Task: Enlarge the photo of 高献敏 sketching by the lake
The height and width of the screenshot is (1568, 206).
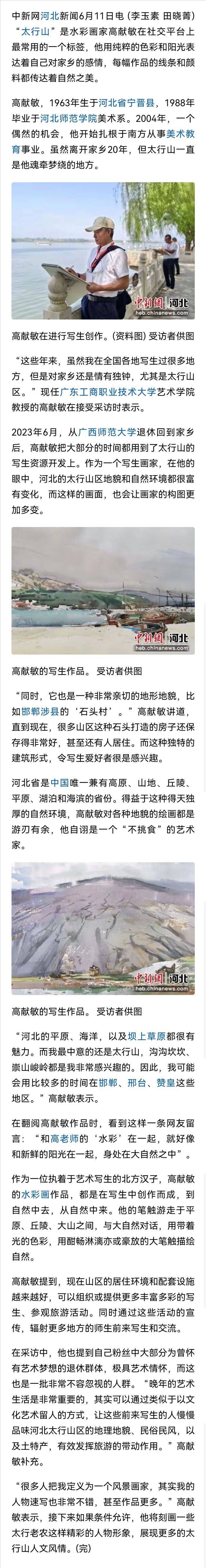Action: point(103,251)
